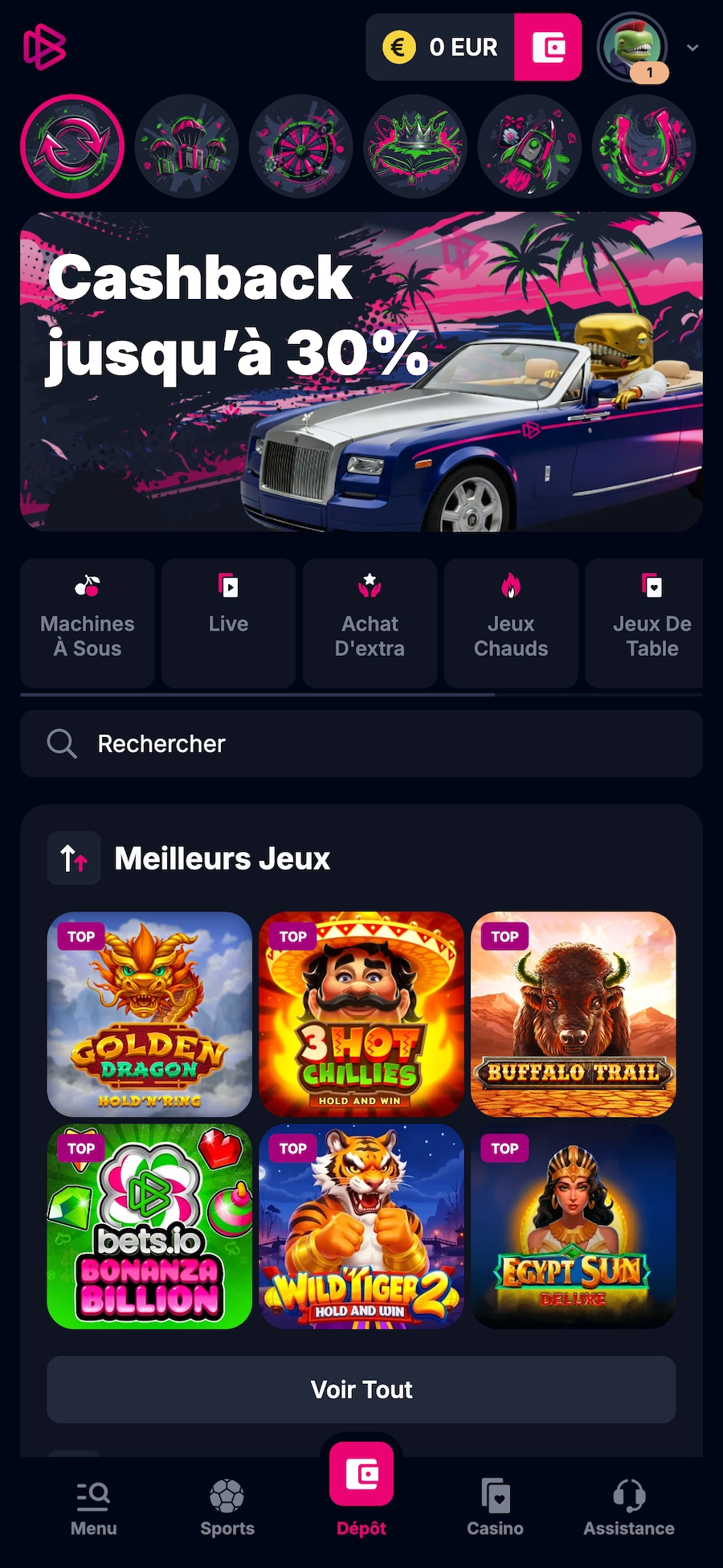
Task: Open the bets.io logo home icon
Action: [x=44, y=48]
